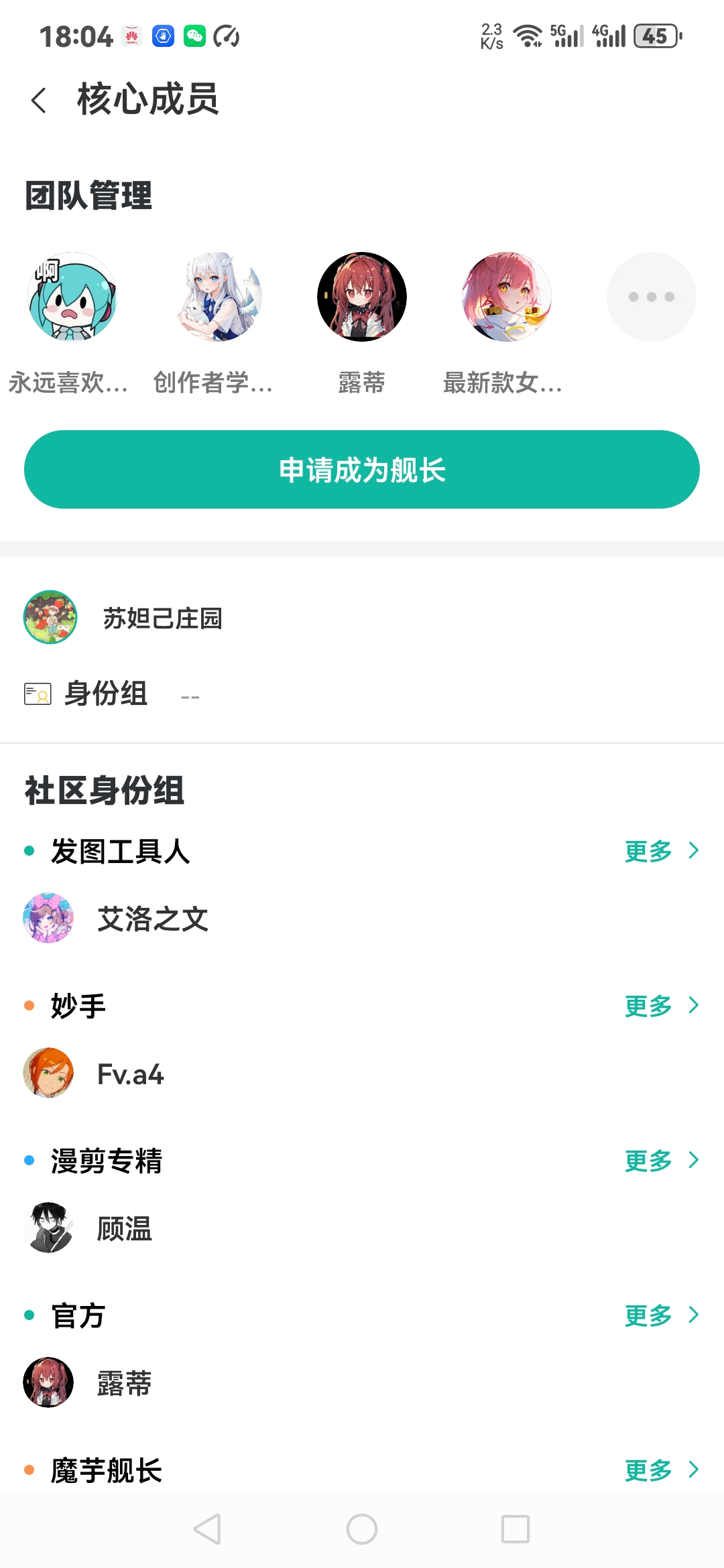Tap the back arrow beside 核心成员
This screenshot has height=1568, width=724.
38,101
